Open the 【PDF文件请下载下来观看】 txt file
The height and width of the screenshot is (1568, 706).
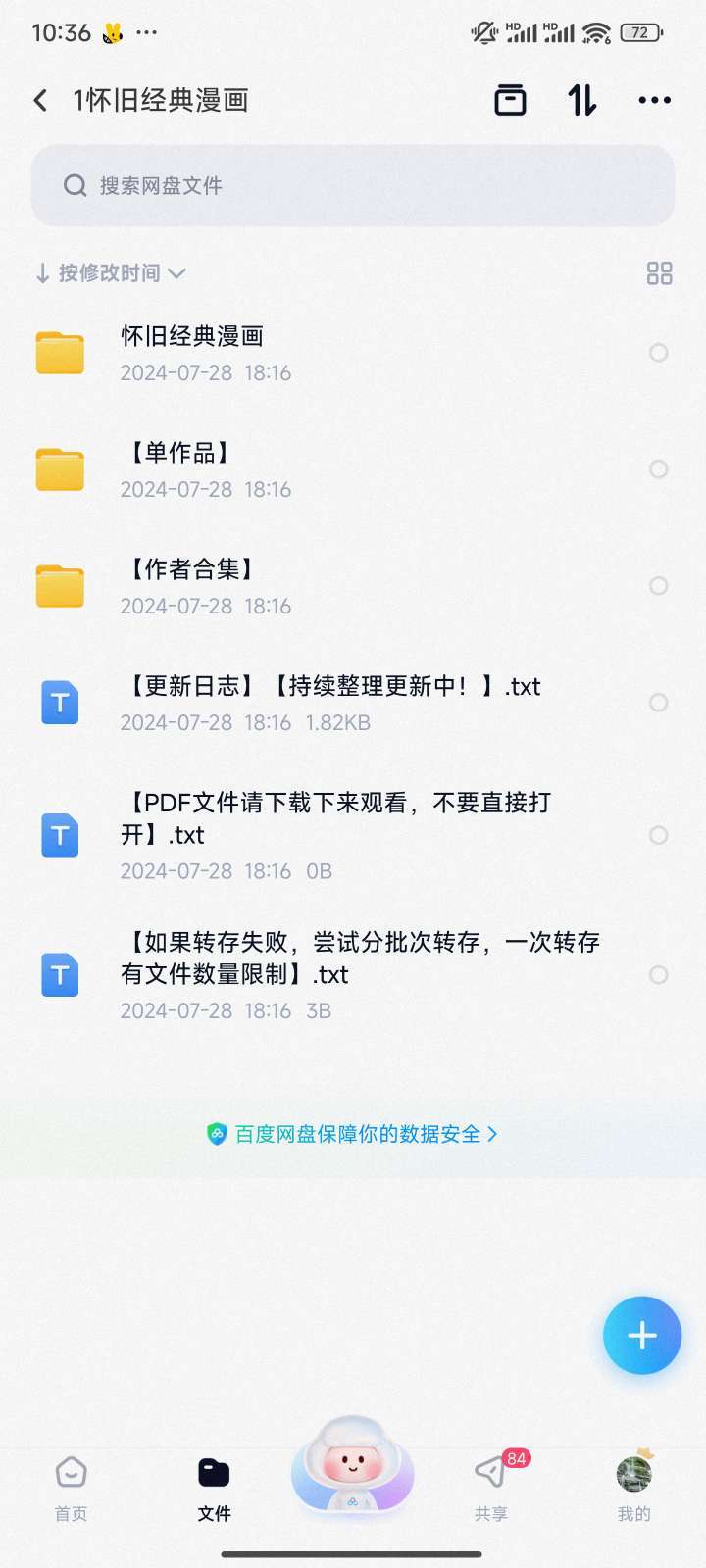pyautogui.click(x=353, y=835)
